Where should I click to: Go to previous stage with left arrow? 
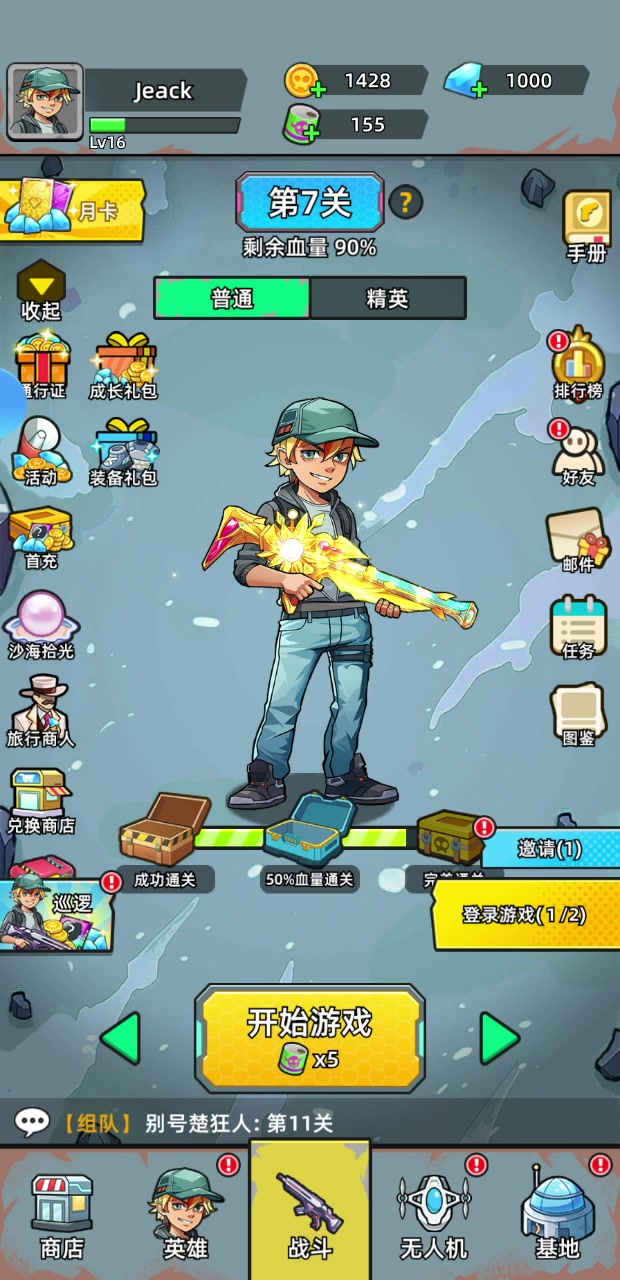[x=120, y=1038]
